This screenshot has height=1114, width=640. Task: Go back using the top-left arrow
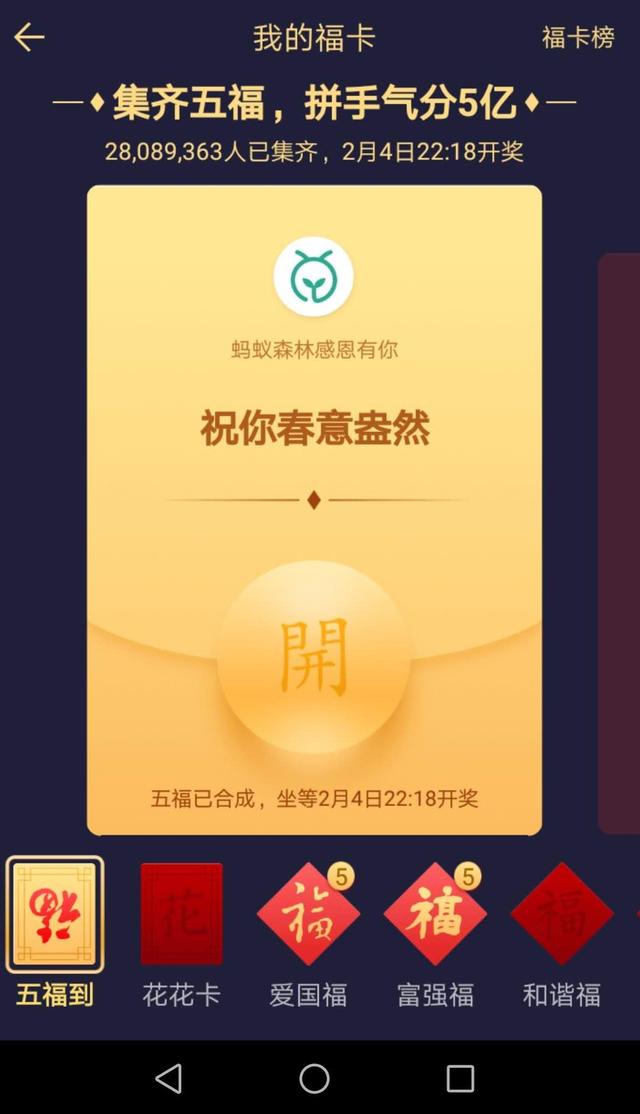[29, 38]
